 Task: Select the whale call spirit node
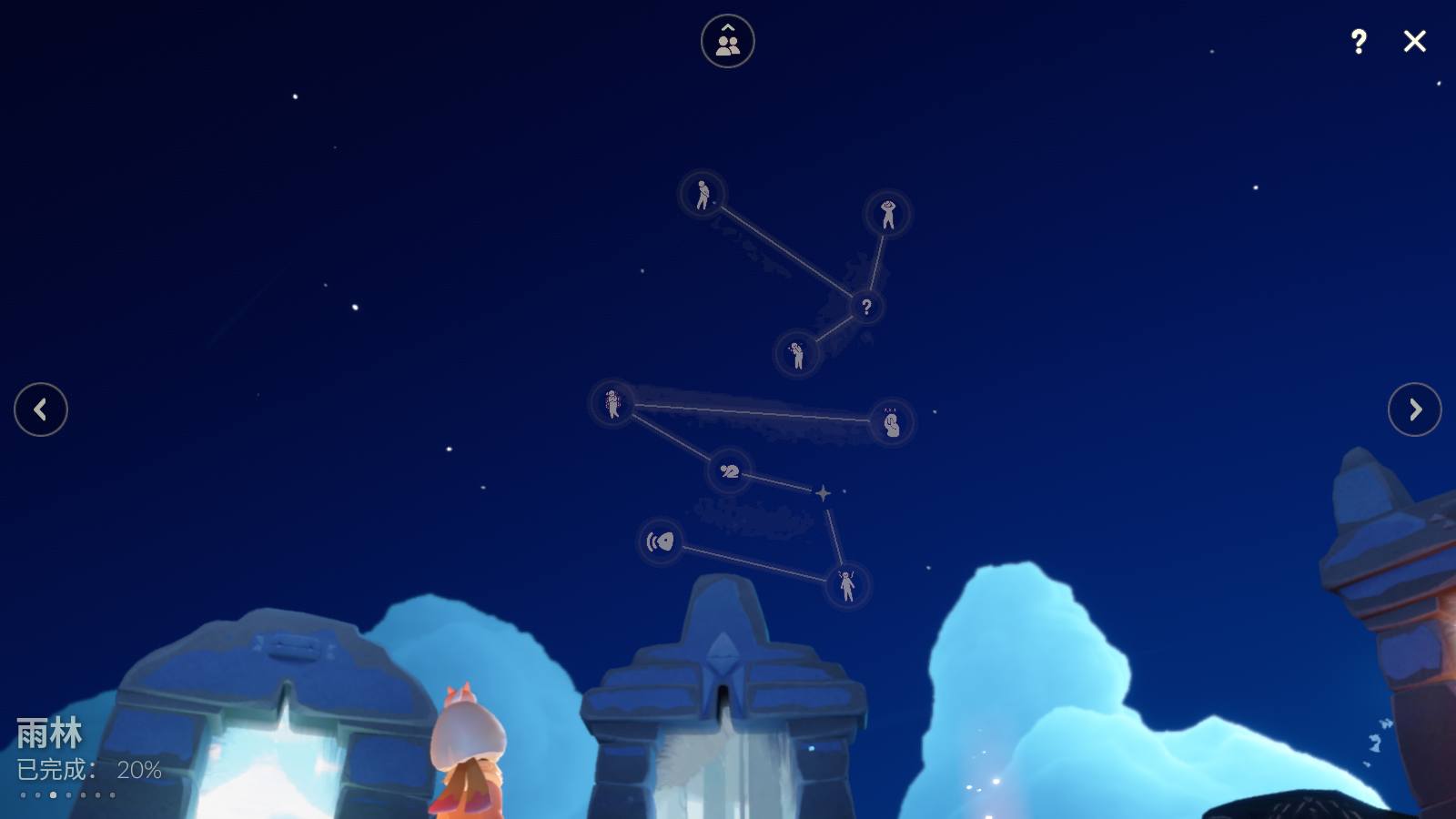click(x=661, y=542)
